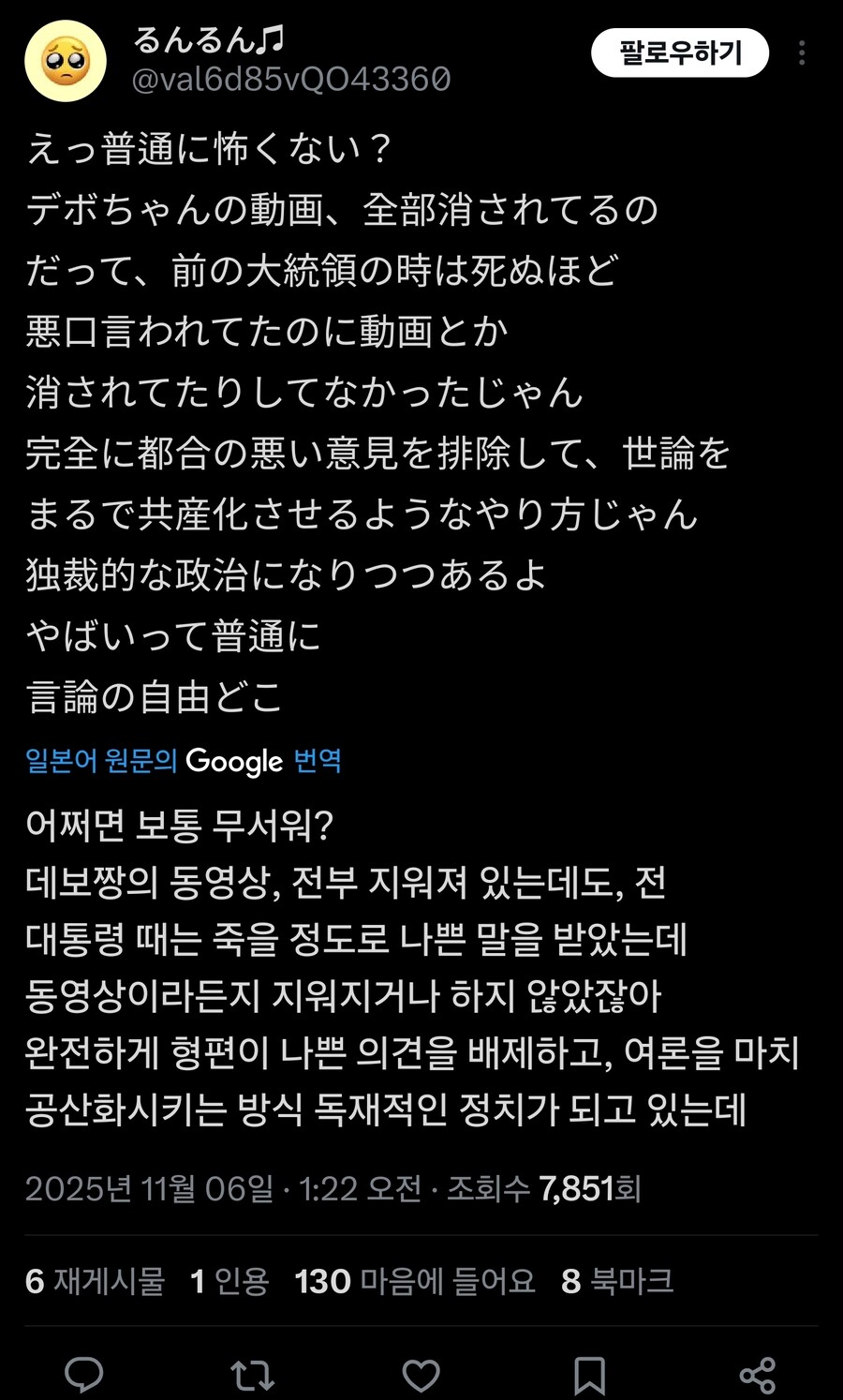View the 6 재게시물 reposts list
Screen dimensions: 843x1400
tap(96, 1279)
